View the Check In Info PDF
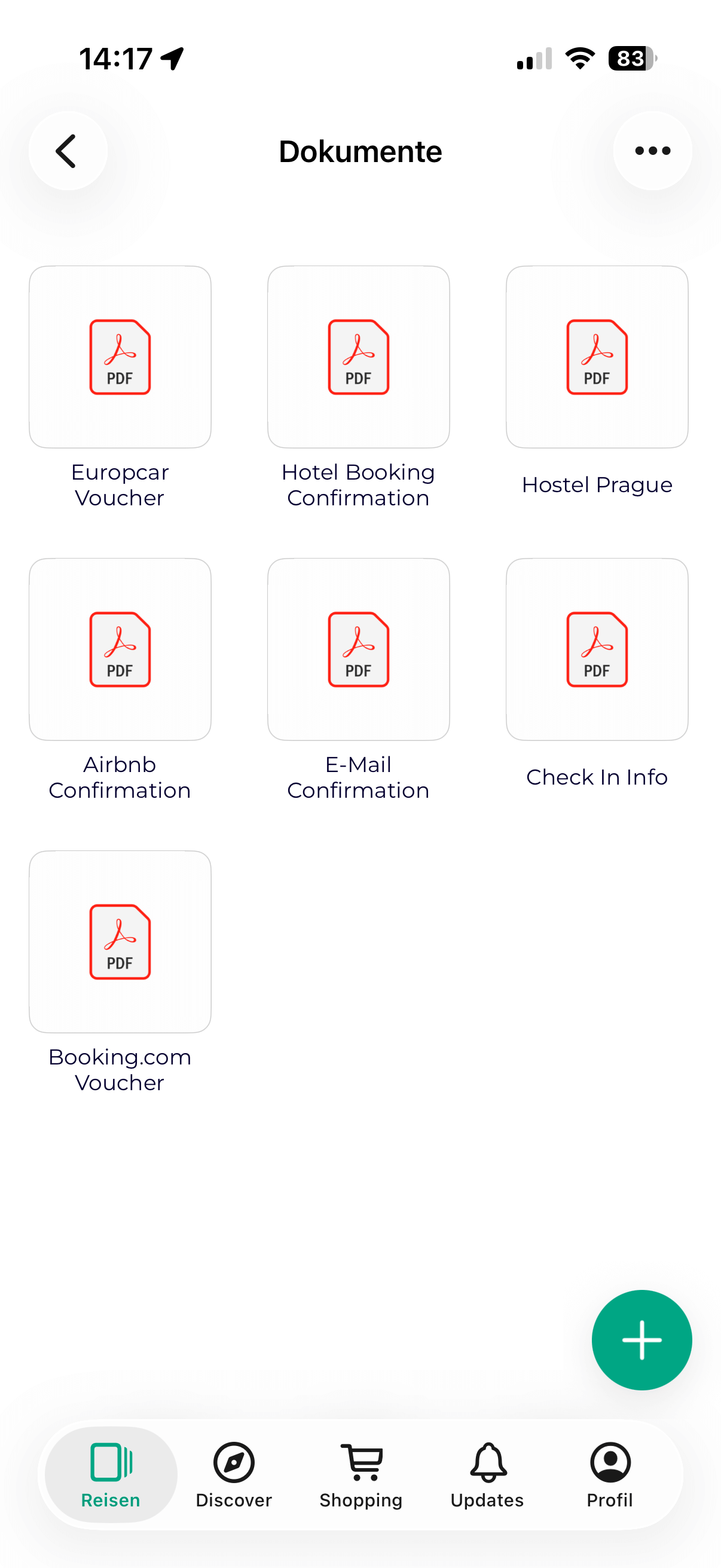The width and height of the screenshot is (721, 1568). [597, 649]
